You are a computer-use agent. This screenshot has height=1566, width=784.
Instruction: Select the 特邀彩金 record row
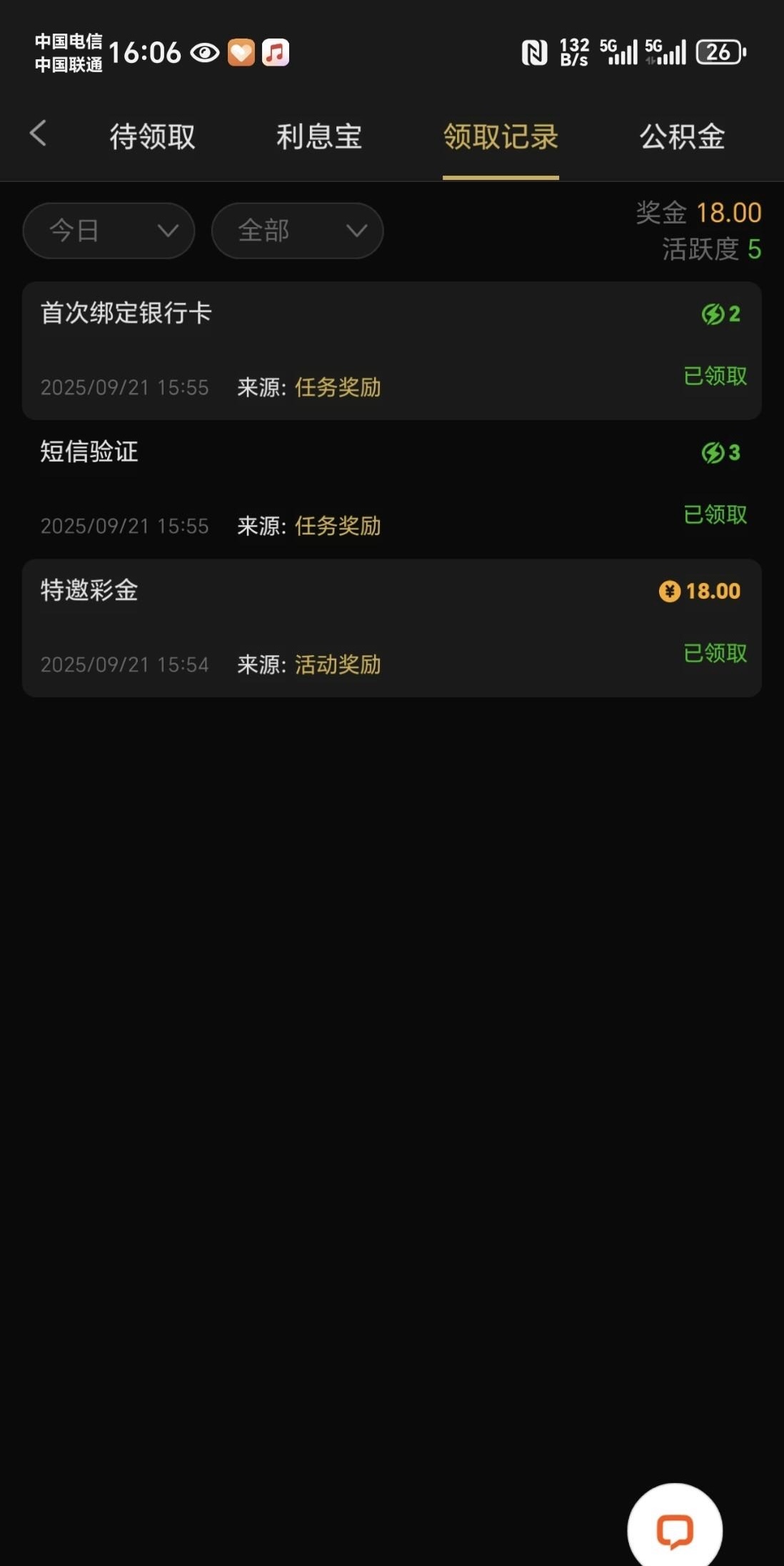pyautogui.click(x=392, y=627)
